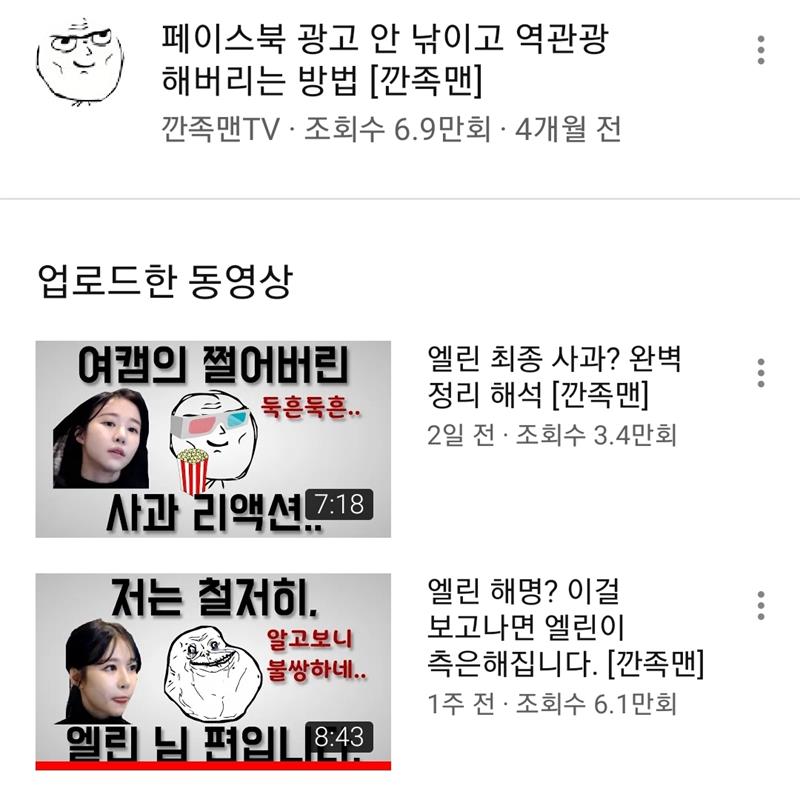Open overflow menu for 페이스북 광고 video
The width and height of the screenshot is (800, 800).
(x=761, y=49)
